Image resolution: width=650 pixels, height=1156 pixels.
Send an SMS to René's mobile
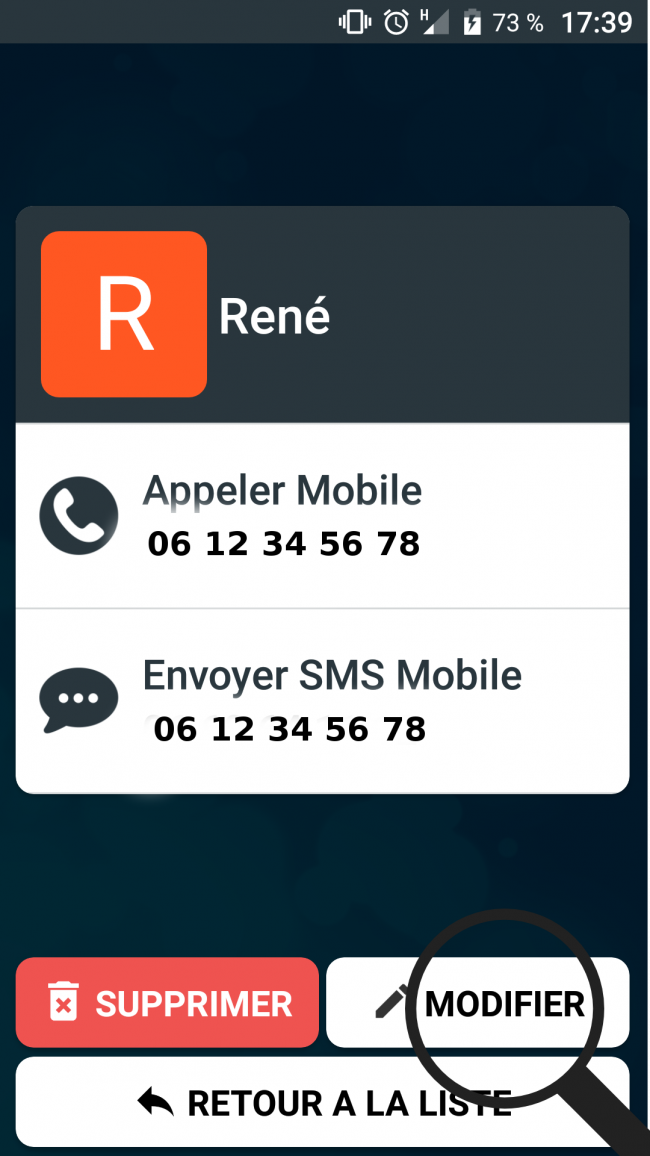click(321, 700)
